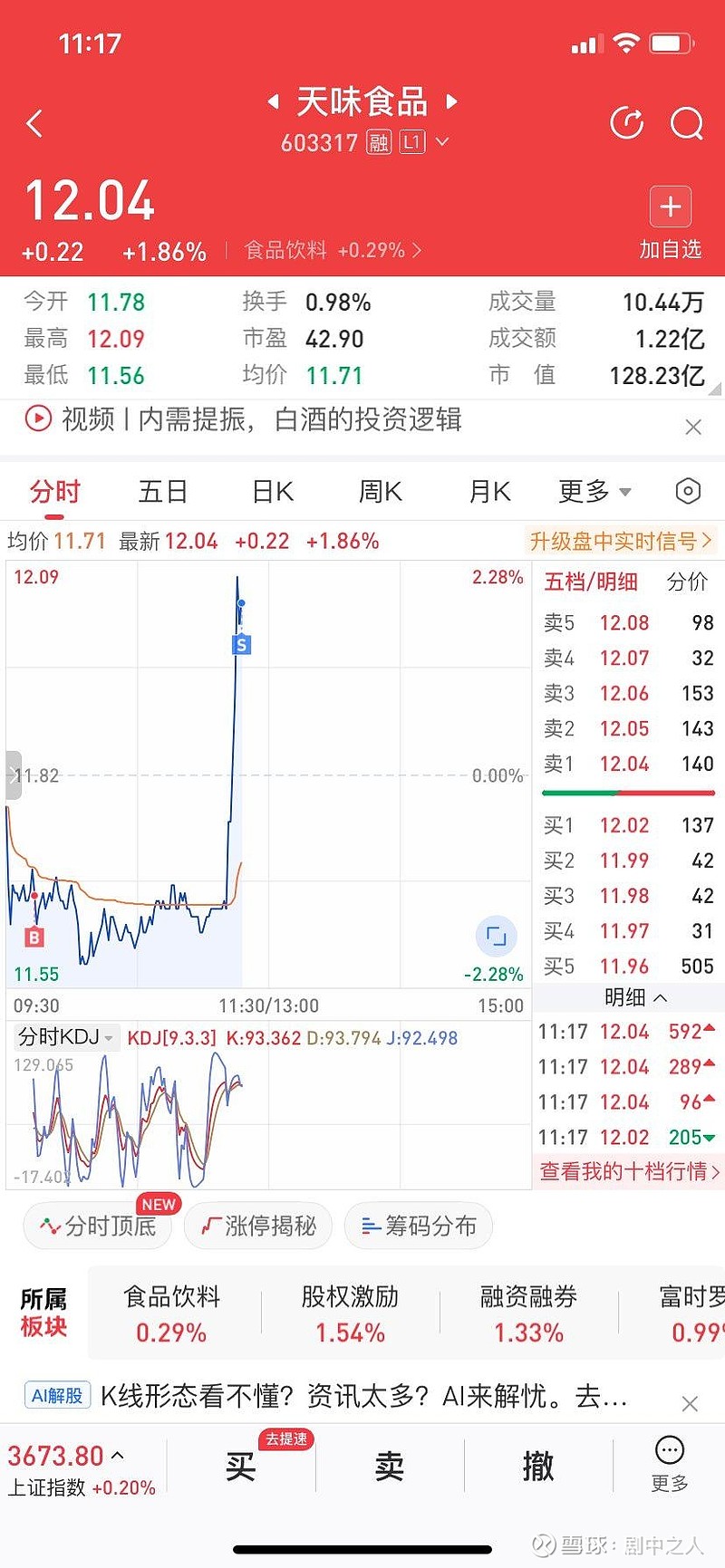The height and width of the screenshot is (1568, 725).
Task: Switch to 五日 chart tab
Action: tap(163, 492)
